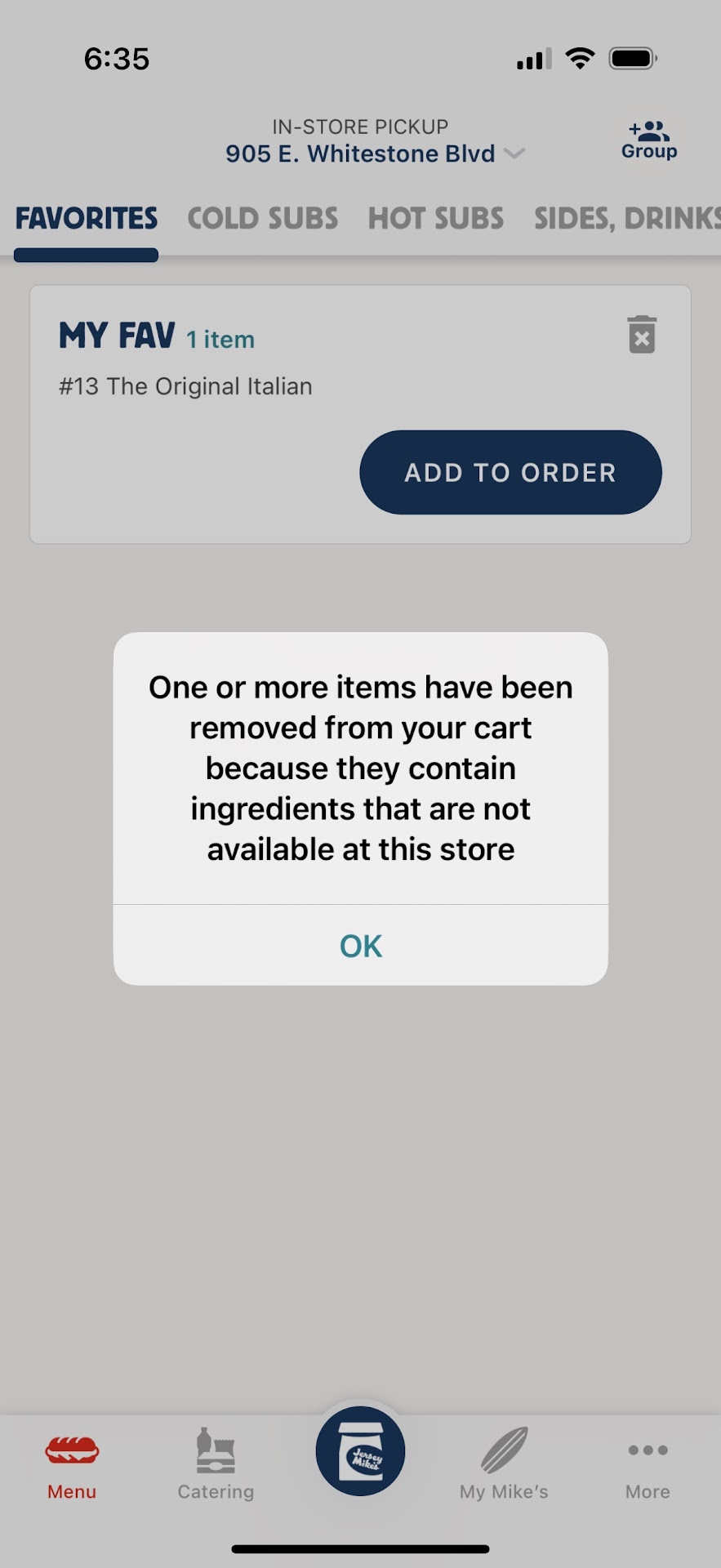Switch to the Cold Subs tab

pyautogui.click(x=262, y=219)
